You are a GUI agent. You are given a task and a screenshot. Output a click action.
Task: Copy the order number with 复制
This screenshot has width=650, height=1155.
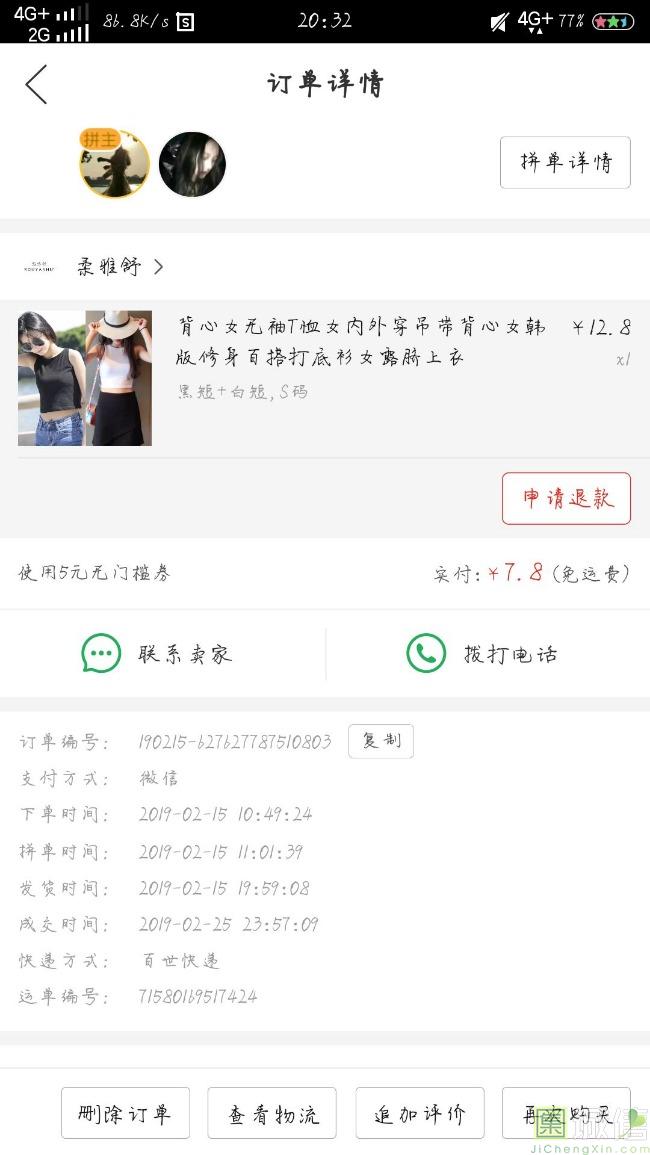[x=380, y=741]
